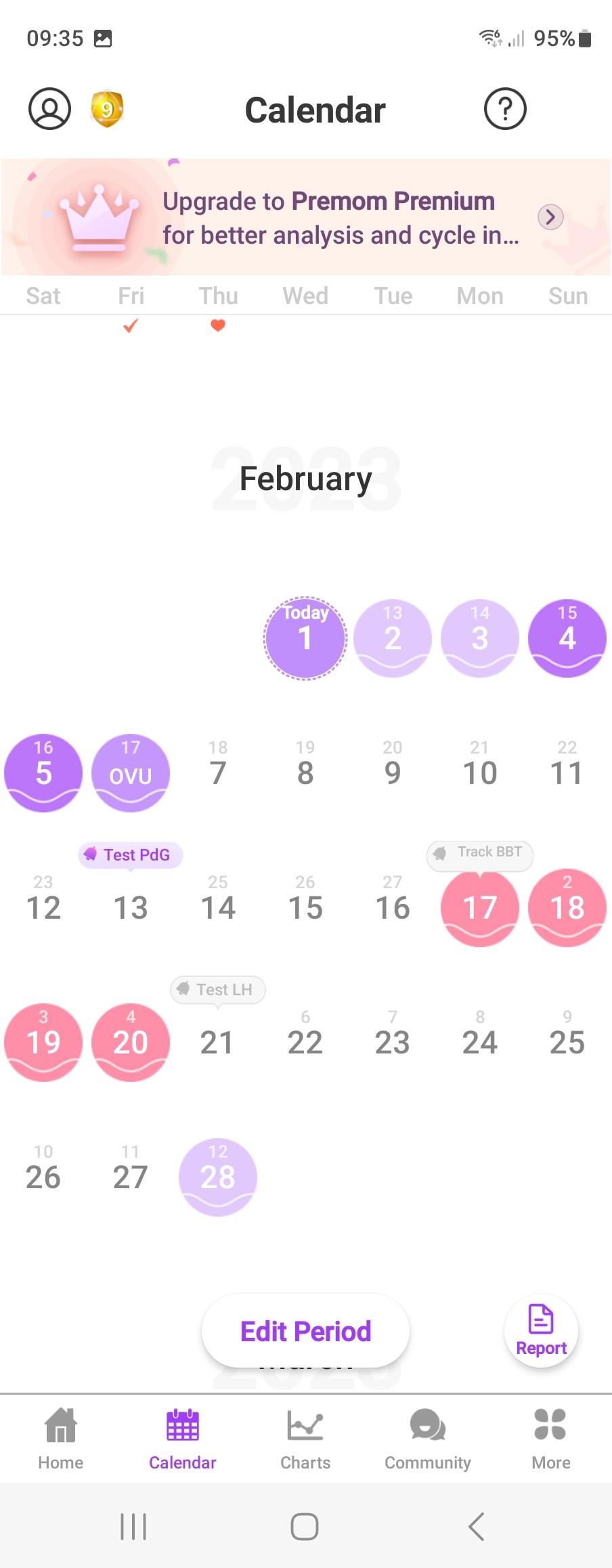Select the OVU ovulation day
612x1568 pixels.
click(131, 773)
